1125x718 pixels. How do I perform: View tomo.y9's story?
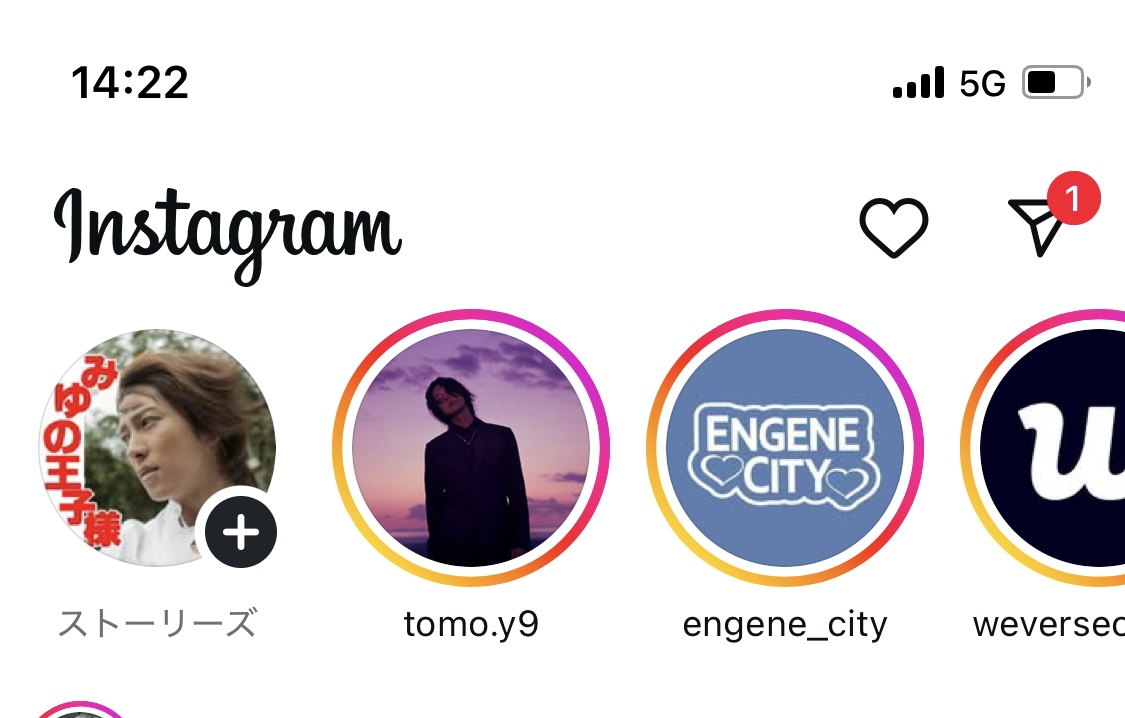[471, 447]
